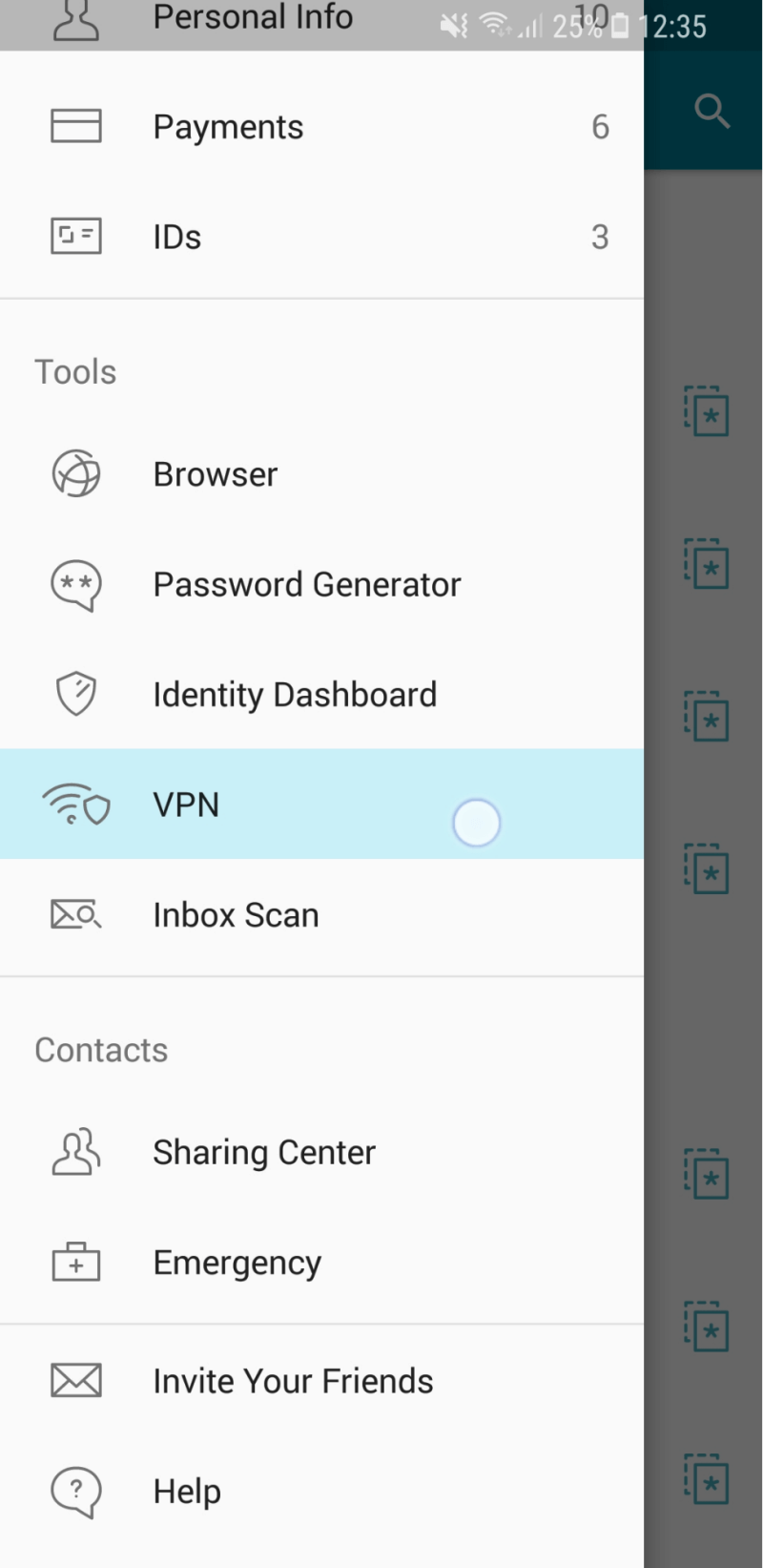Open Payments in the drawer
763x1568 pixels.
(x=321, y=126)
